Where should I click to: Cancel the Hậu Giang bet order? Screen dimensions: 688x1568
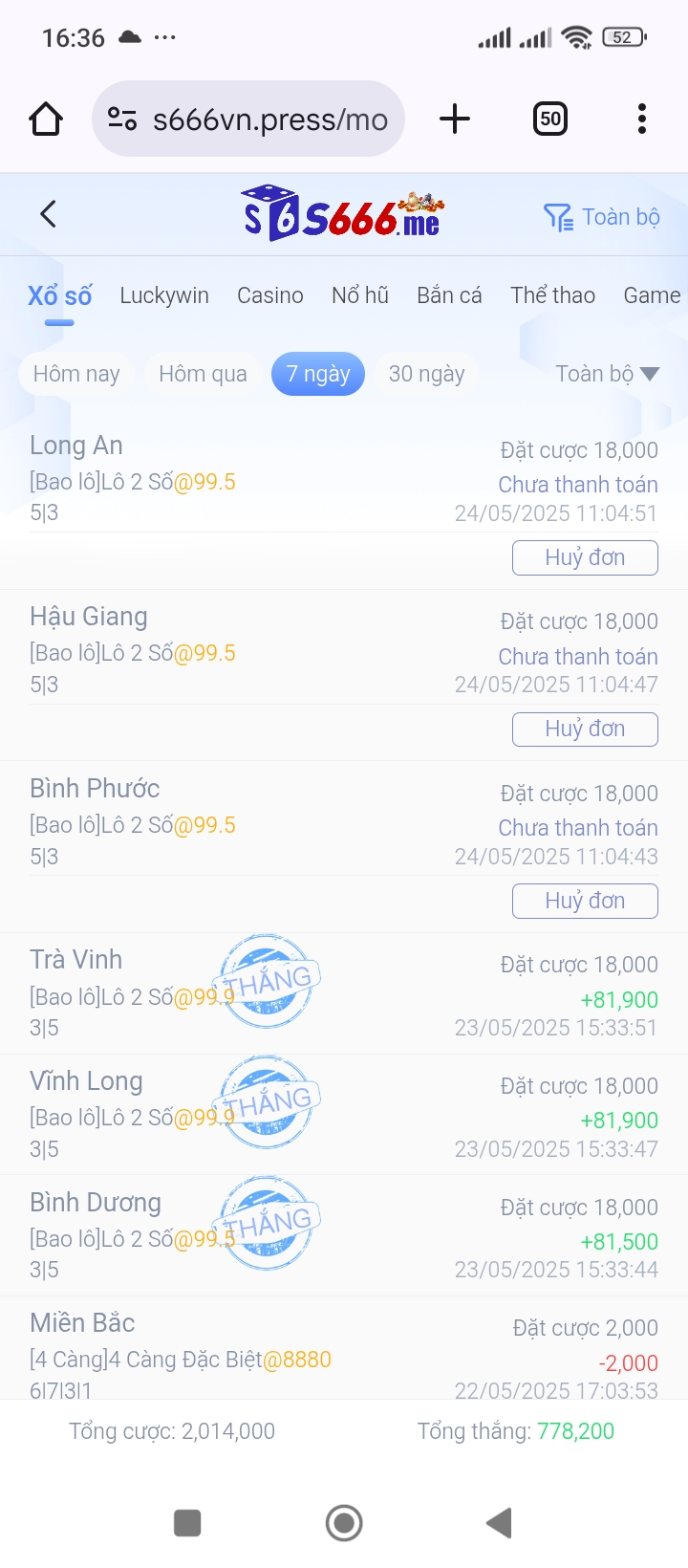point(585,730)
